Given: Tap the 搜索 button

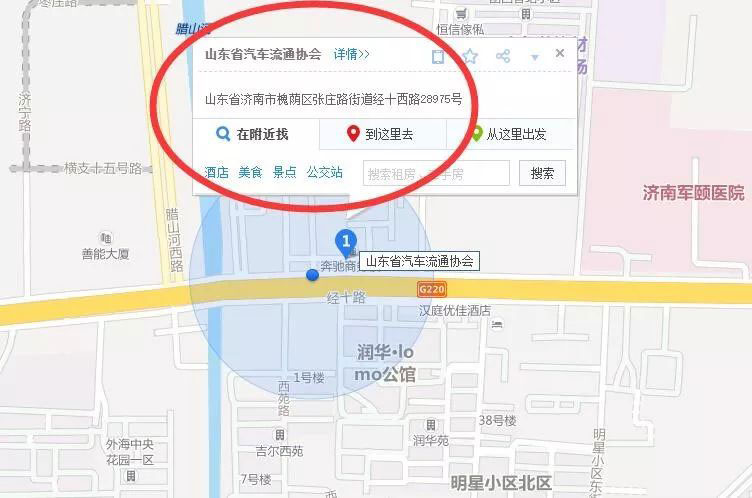Looking at the screenshot, I should pos(542,174).
